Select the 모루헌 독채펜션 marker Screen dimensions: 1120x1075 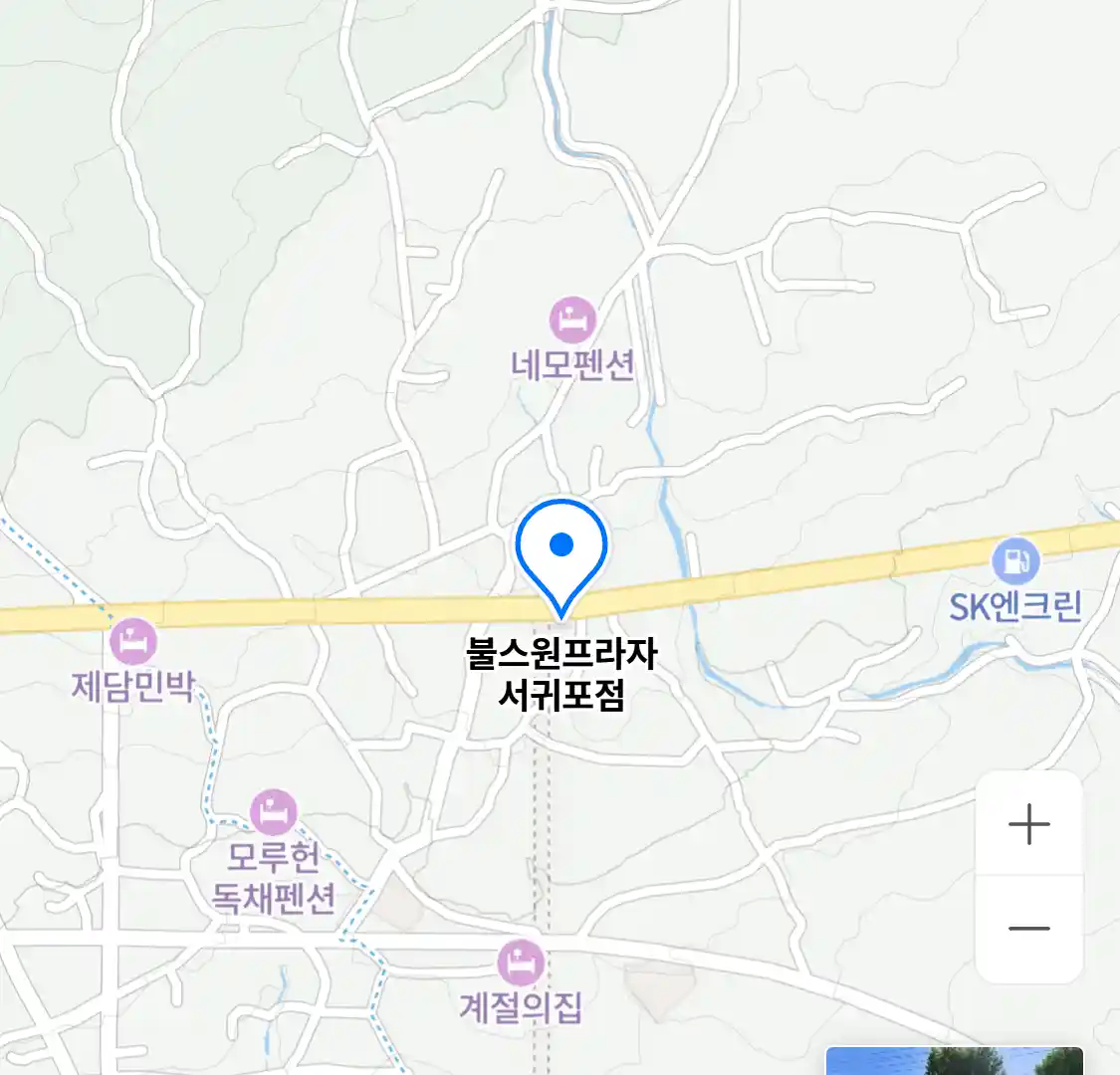click(273, 813)
